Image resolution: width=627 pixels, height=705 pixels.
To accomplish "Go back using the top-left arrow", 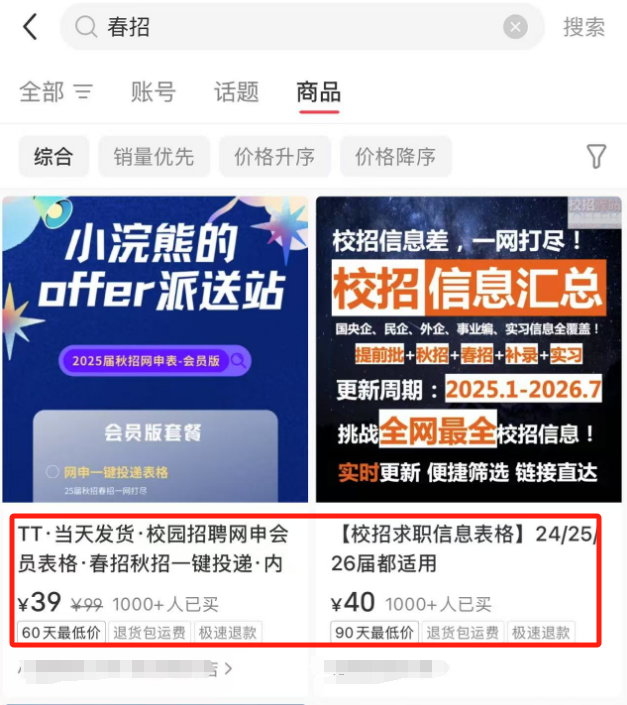I will 30,27.
